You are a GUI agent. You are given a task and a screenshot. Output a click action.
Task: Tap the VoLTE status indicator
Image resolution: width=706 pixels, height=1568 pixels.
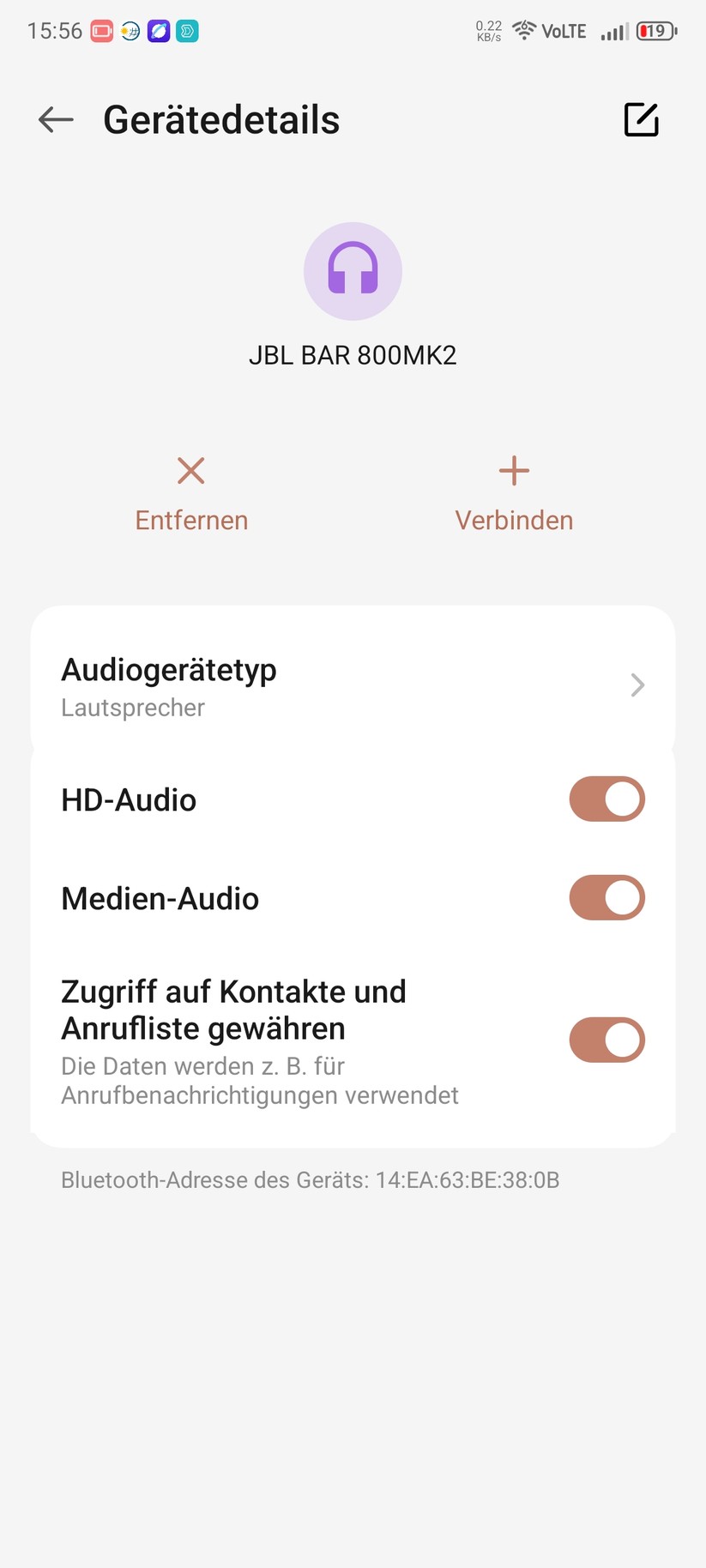564,30
